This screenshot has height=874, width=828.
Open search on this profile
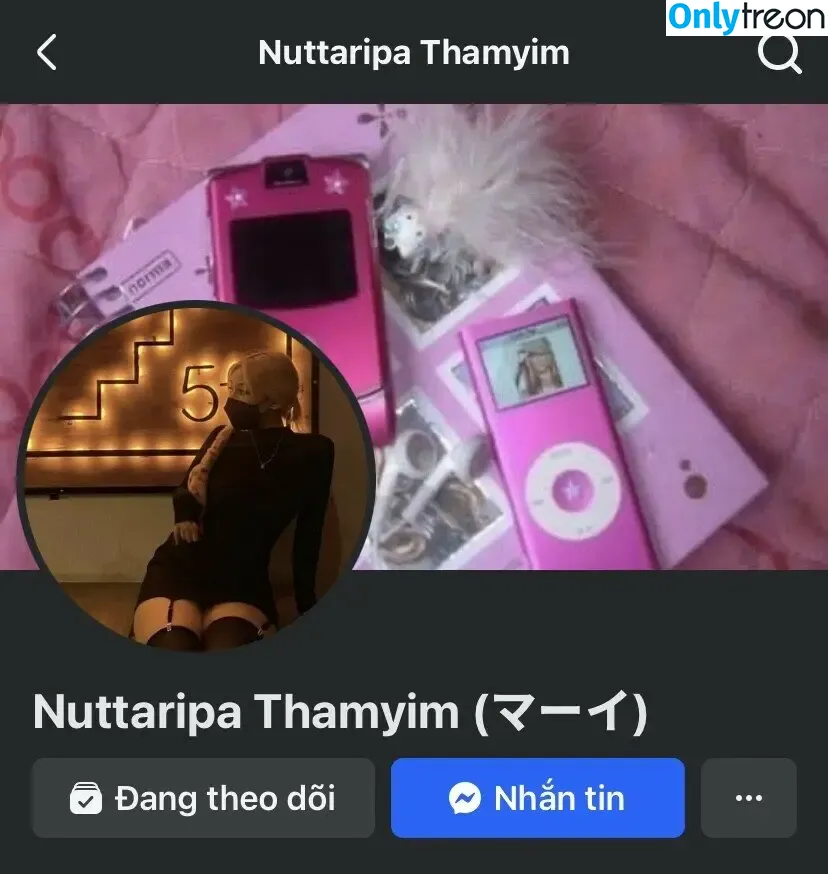coord(779,52)
